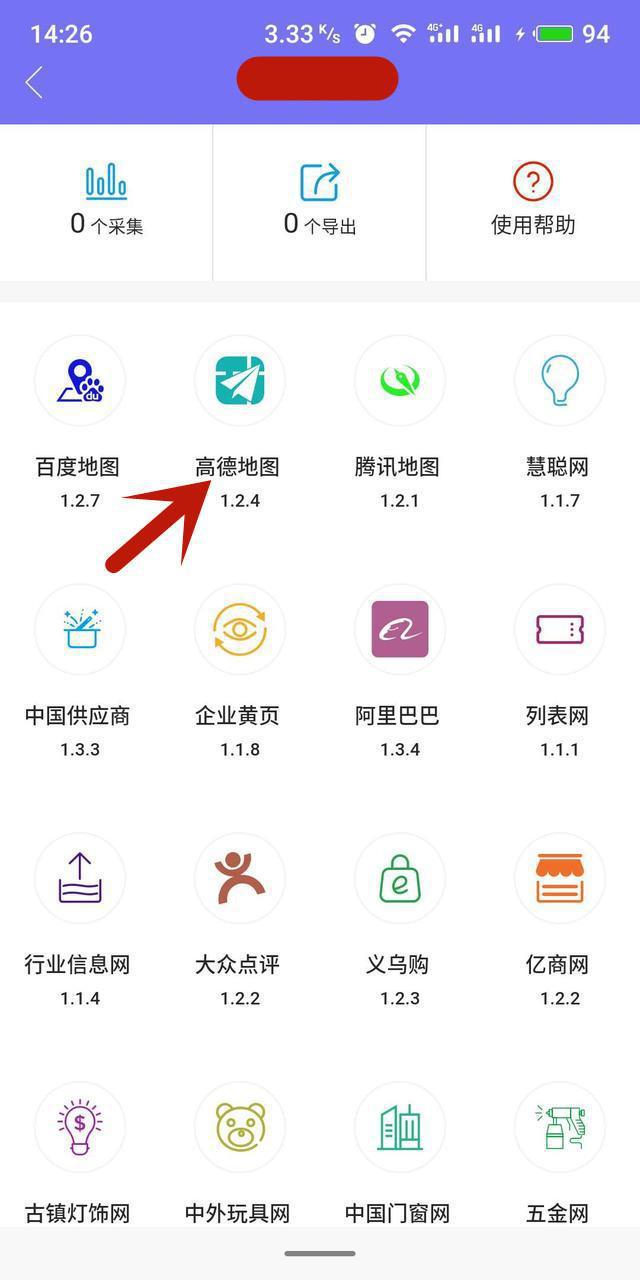Open 使用帮助 usage help
This screenshot has width=640, height=1280.
pos(533,202)
